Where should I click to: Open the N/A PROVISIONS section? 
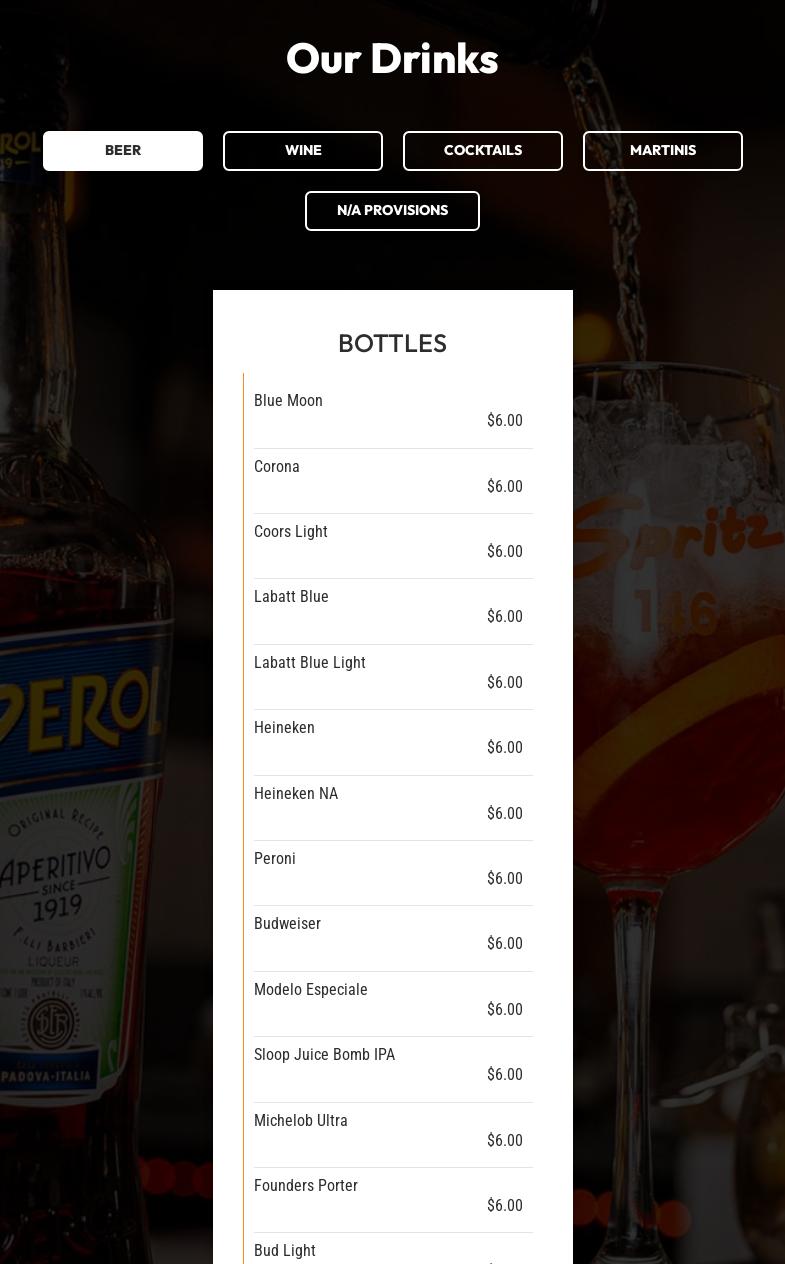[392, 210]
